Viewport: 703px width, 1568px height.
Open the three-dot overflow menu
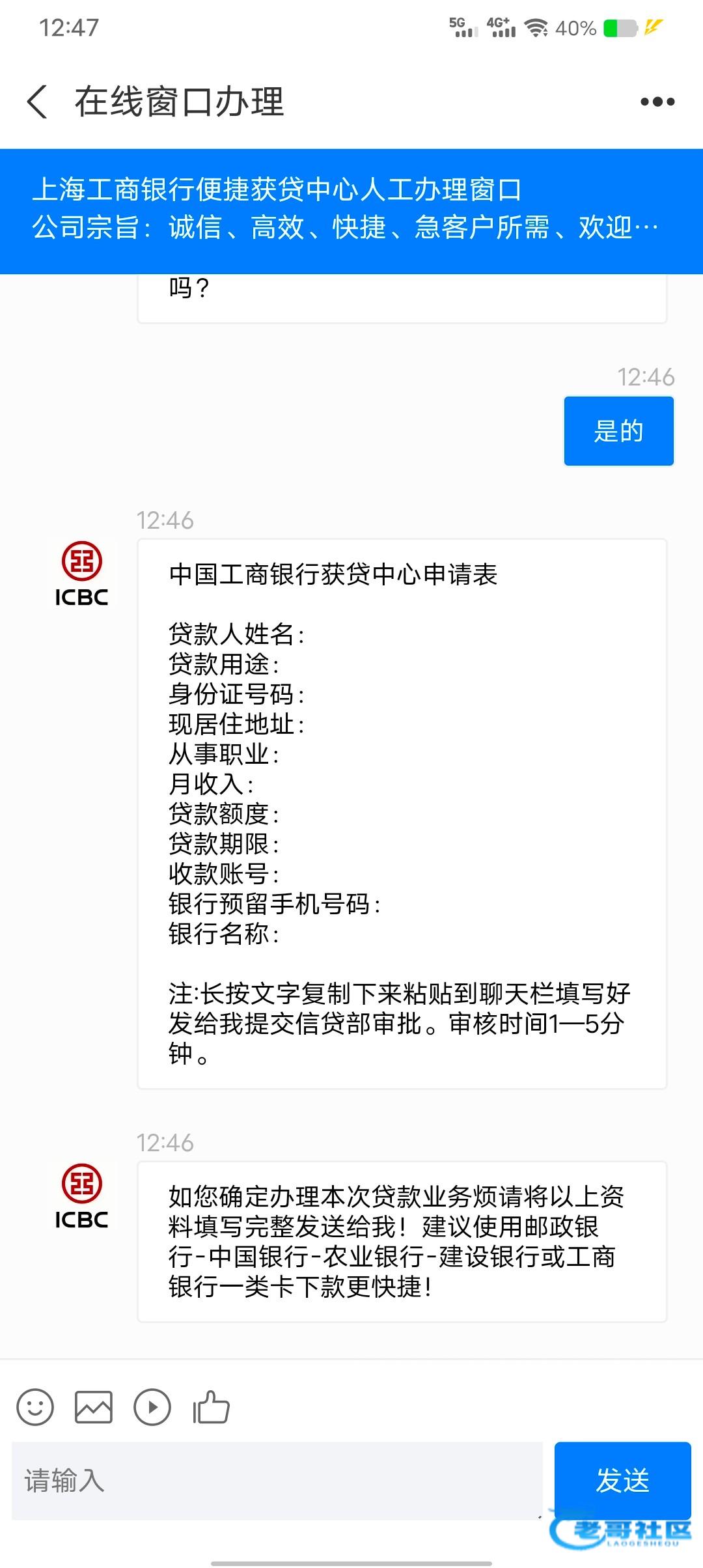coord(657,102)
